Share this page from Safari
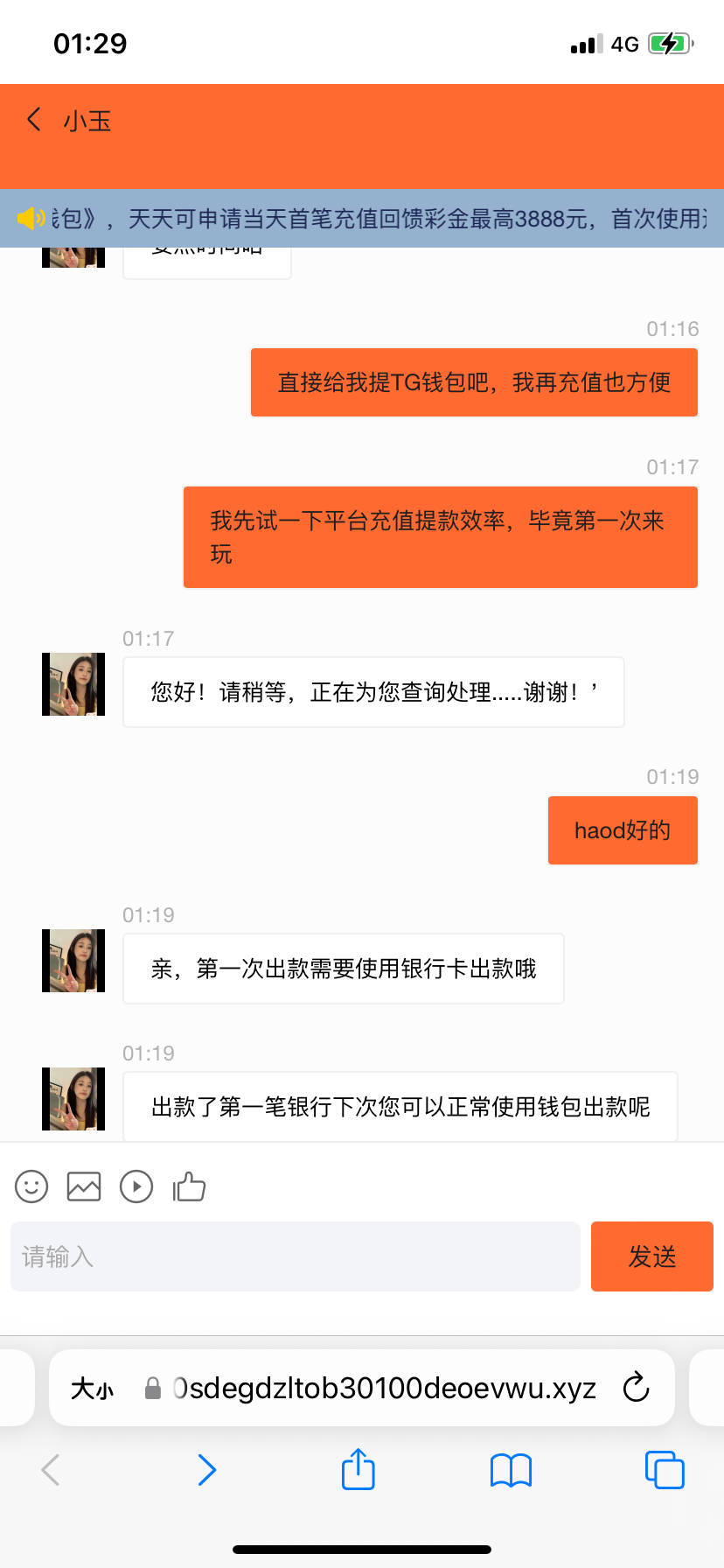This screenshot has width=724, height=1568. pos(359,1470)
